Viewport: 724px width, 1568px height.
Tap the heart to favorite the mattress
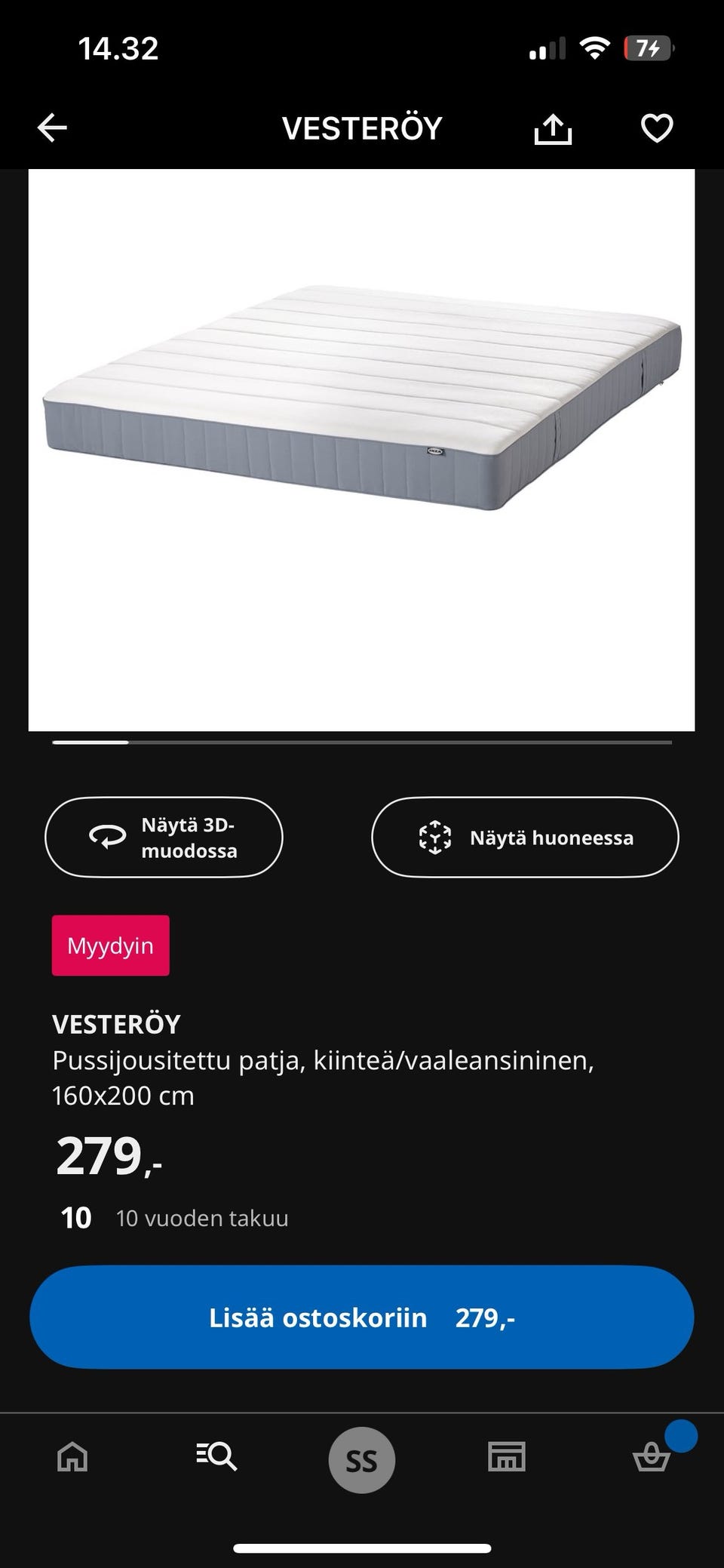coord(657,128)
